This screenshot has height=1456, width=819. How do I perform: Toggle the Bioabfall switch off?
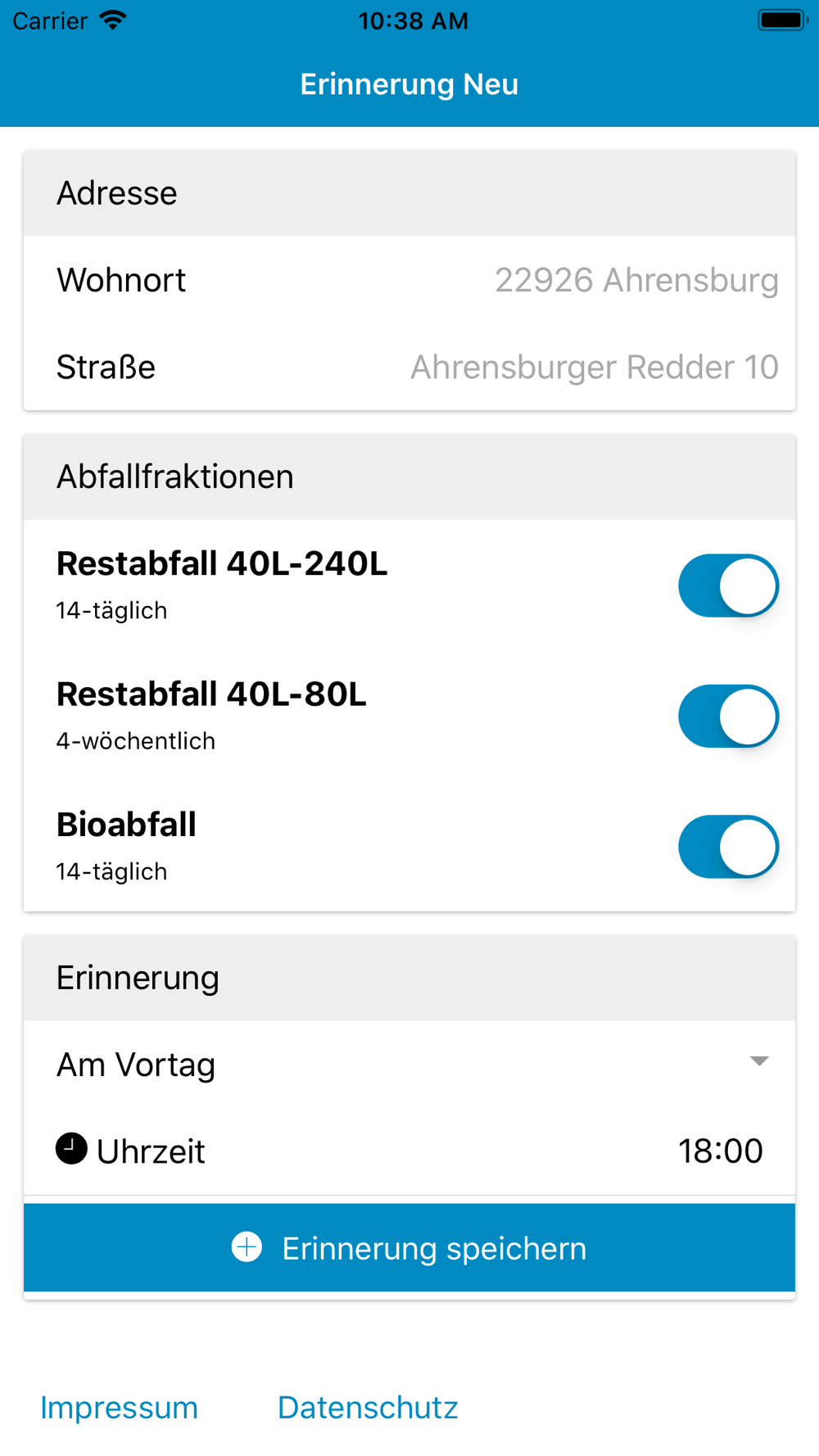pyautogui.click(x=728, y=847)
